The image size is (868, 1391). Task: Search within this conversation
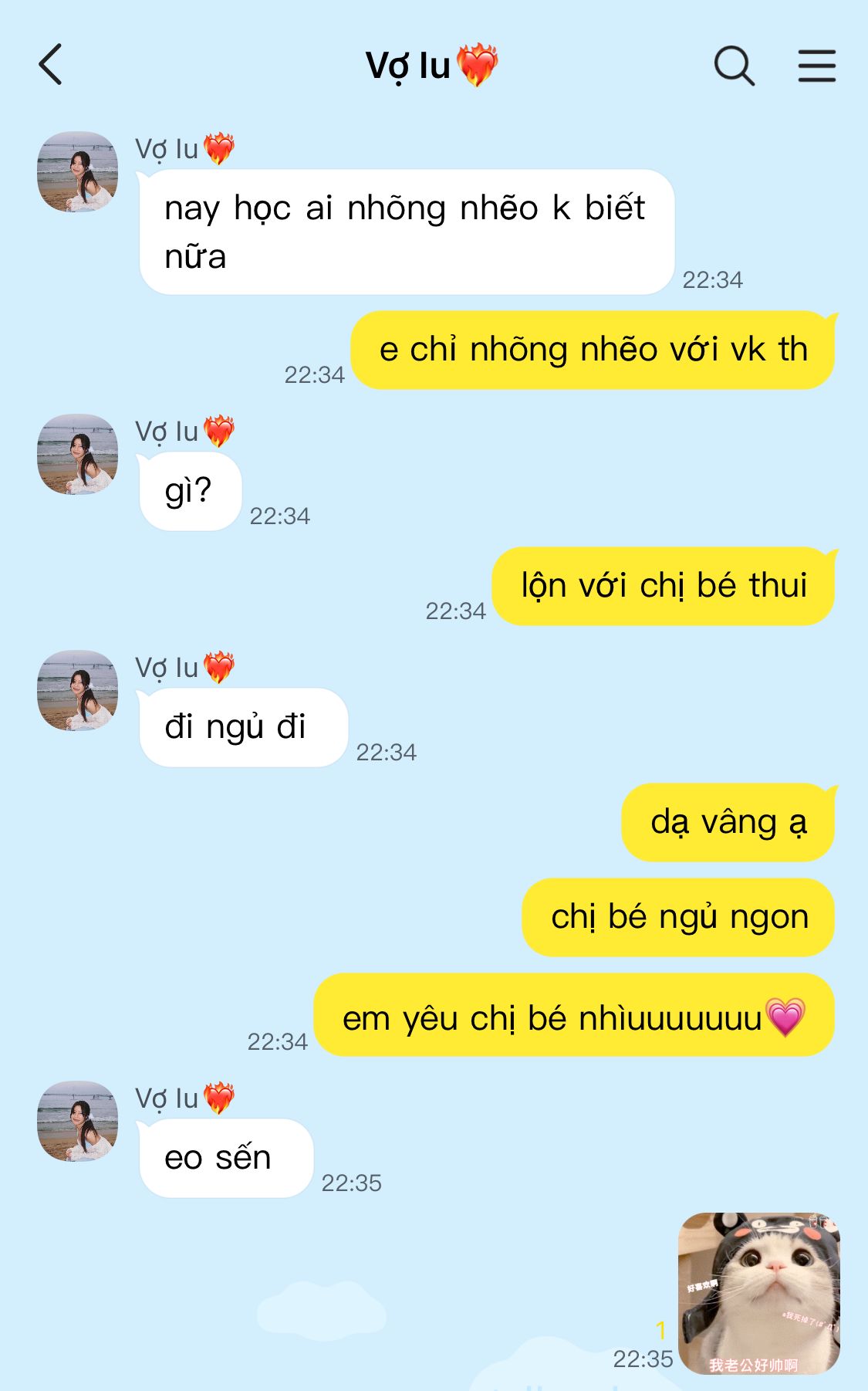734,65
